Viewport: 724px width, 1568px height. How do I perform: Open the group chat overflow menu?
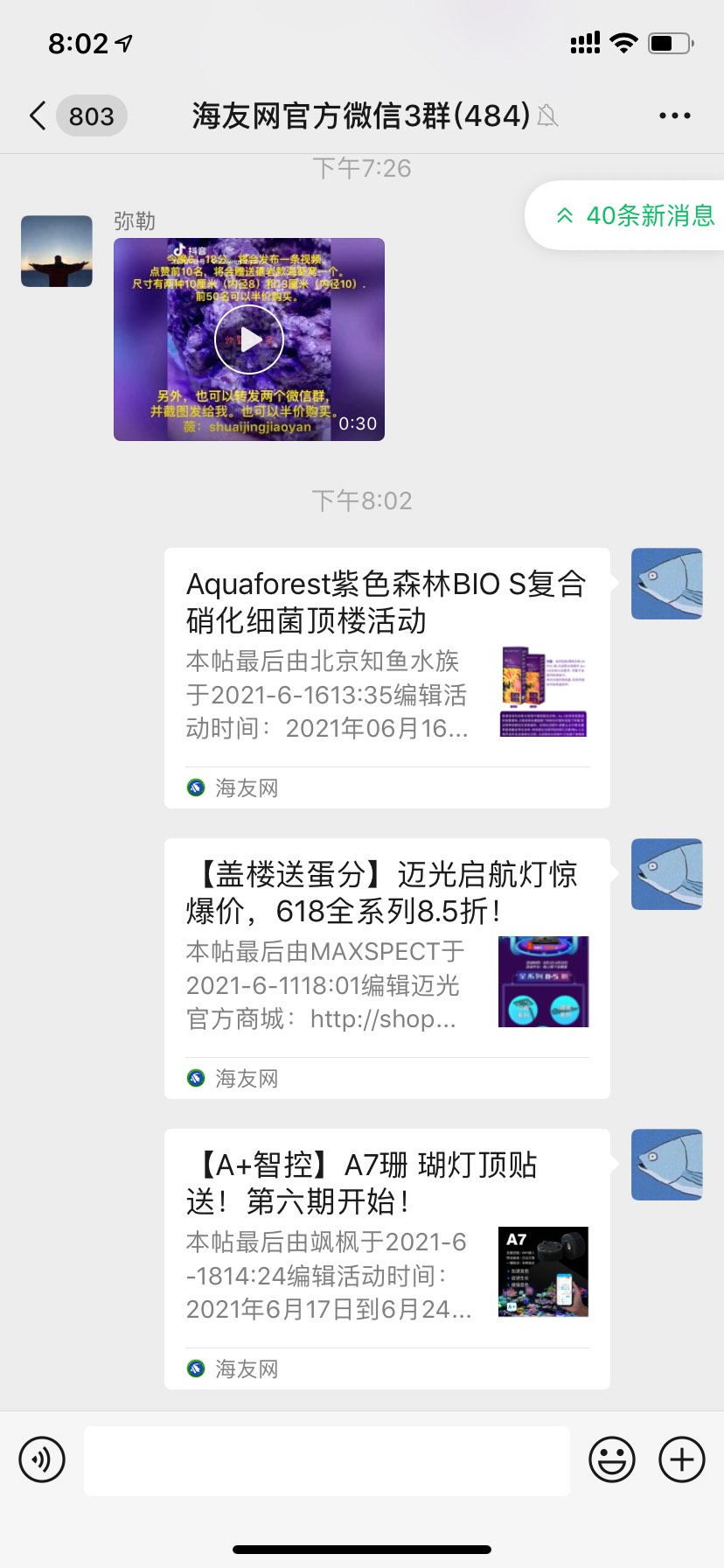pyautogui.click(x=674, y=115)
